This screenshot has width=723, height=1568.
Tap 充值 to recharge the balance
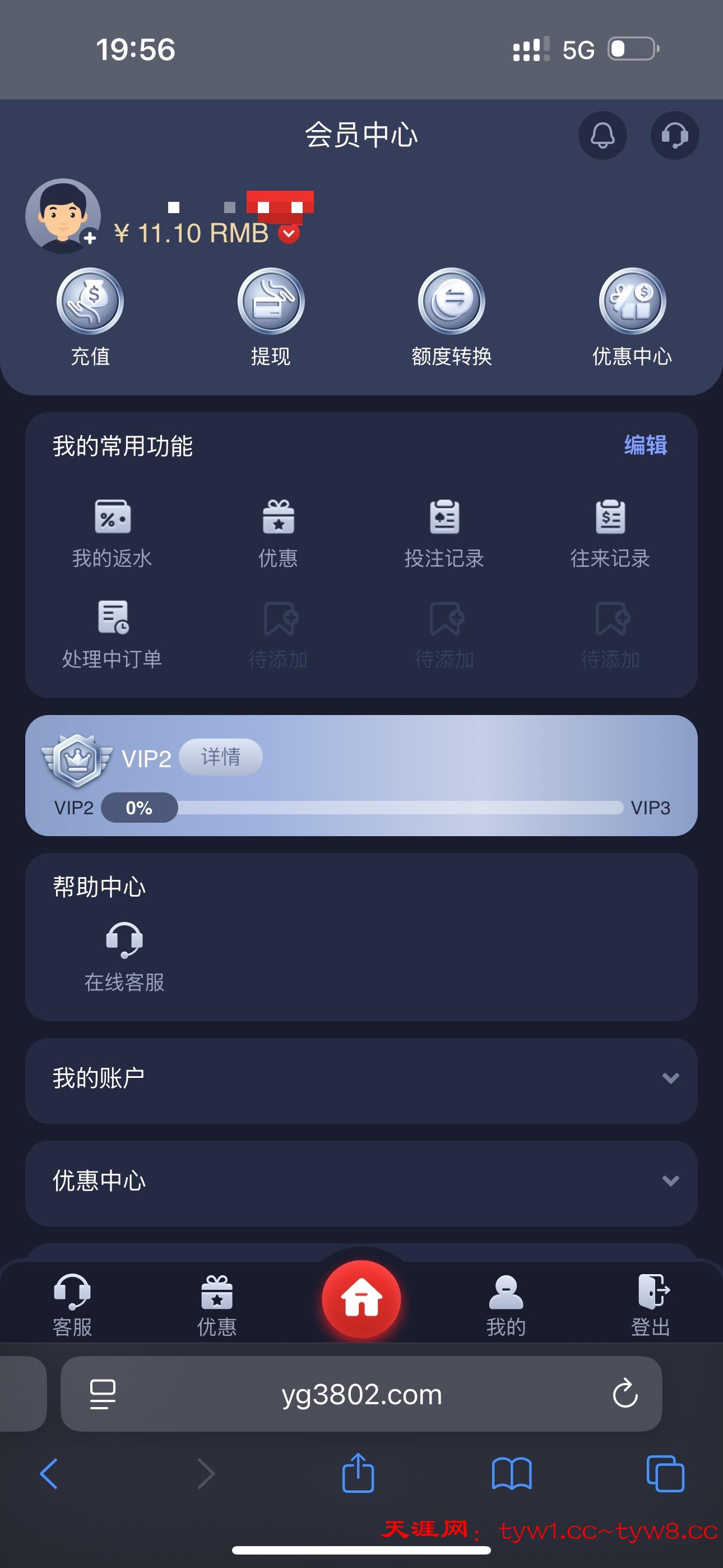point(90,316)
